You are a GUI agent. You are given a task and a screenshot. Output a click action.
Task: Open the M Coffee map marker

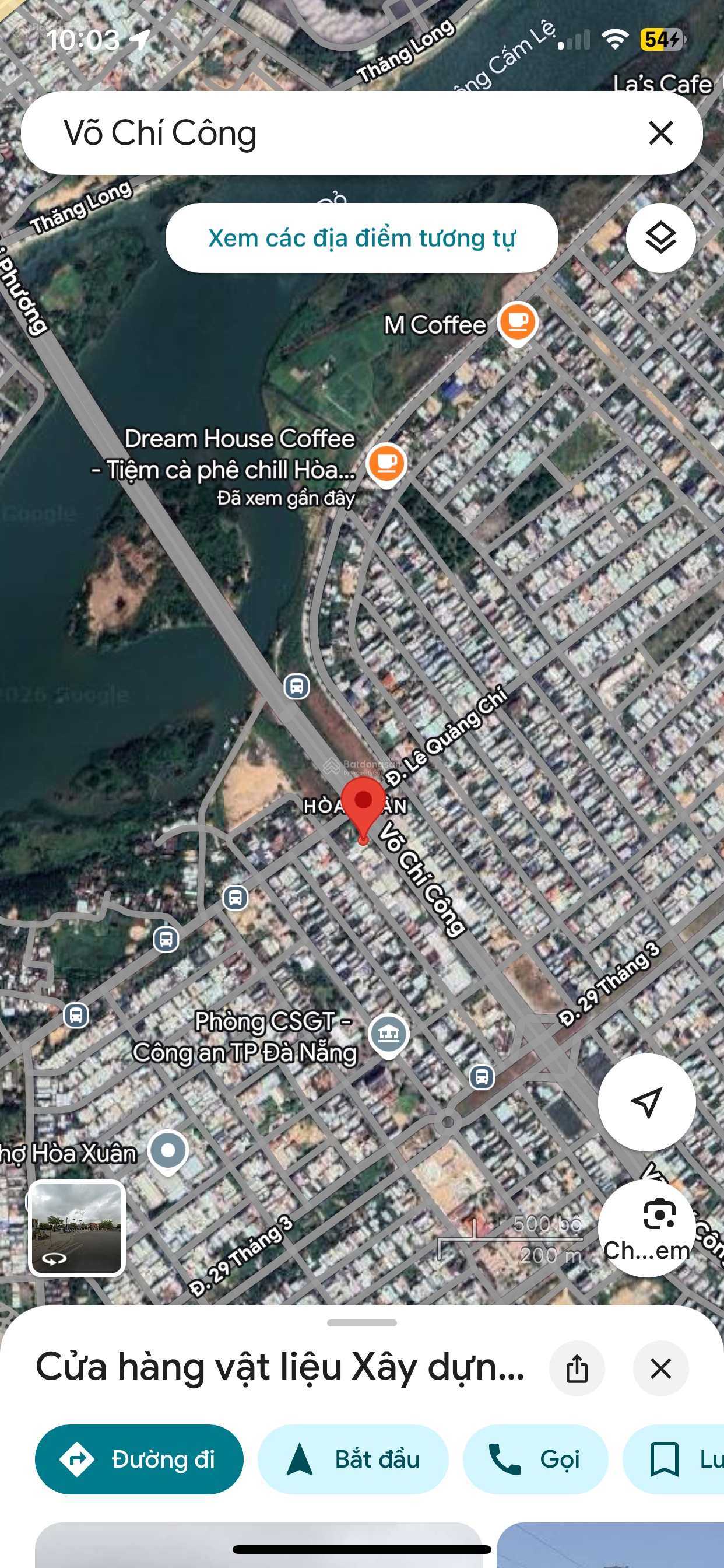(x=516, y=323)
